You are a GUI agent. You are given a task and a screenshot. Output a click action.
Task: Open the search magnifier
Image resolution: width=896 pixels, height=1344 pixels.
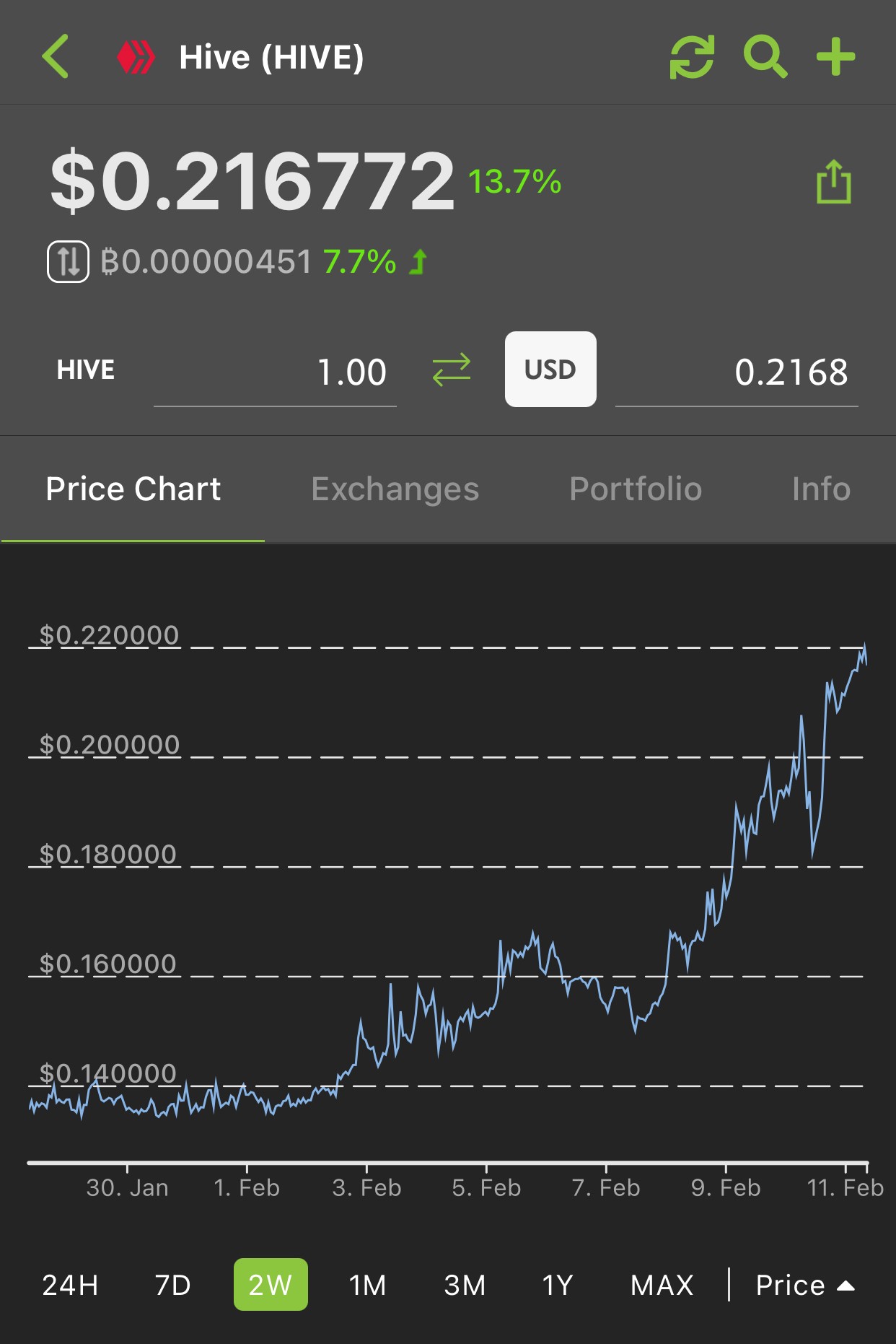pos(765,56)
